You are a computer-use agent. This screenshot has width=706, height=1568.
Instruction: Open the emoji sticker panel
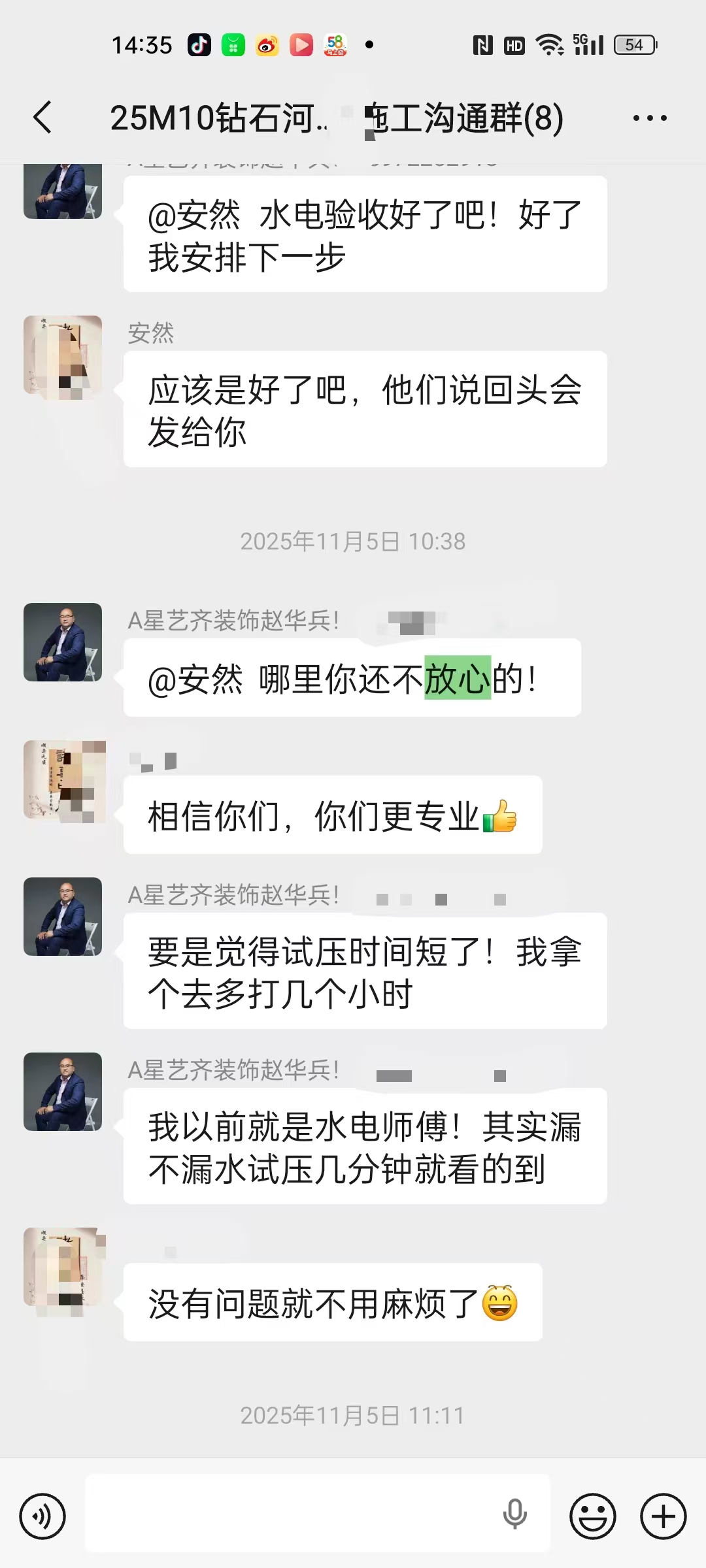pyautogui.click(x=593, y=1516)
